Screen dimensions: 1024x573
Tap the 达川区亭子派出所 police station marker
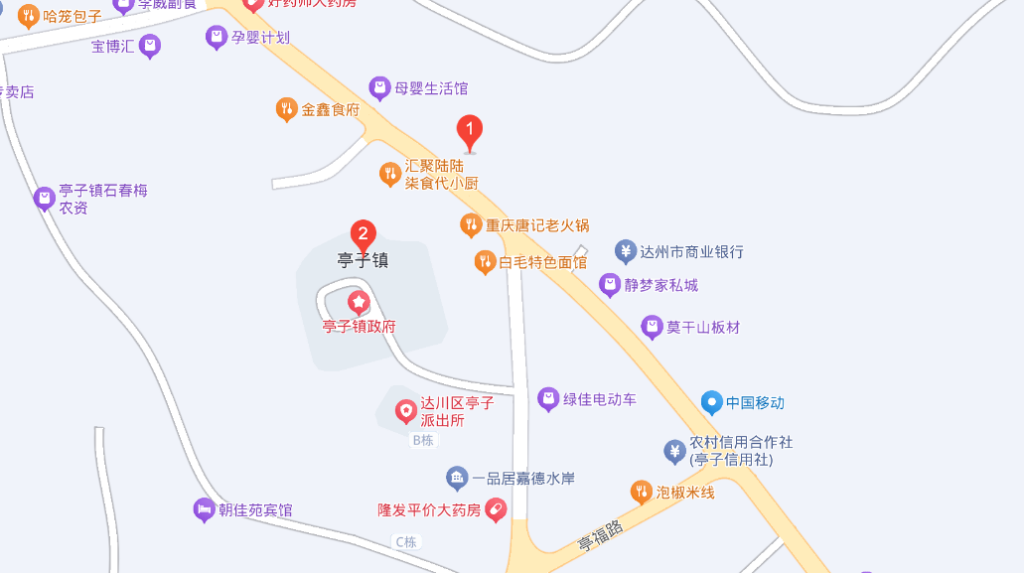click(x=406, y=411)
